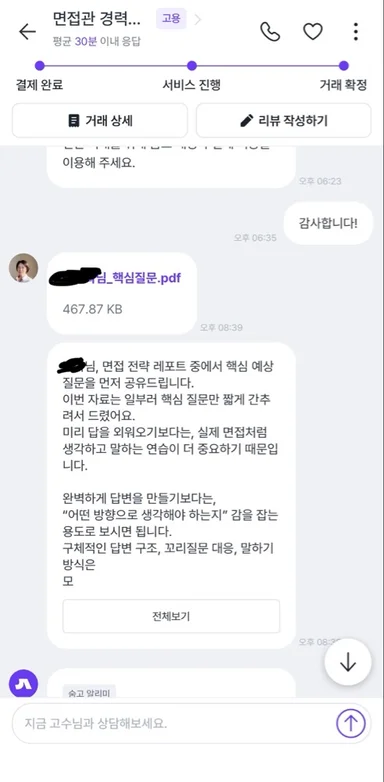Open the expert's profile photo
This screenshot has height=782, width=384.
coord(23,268)
